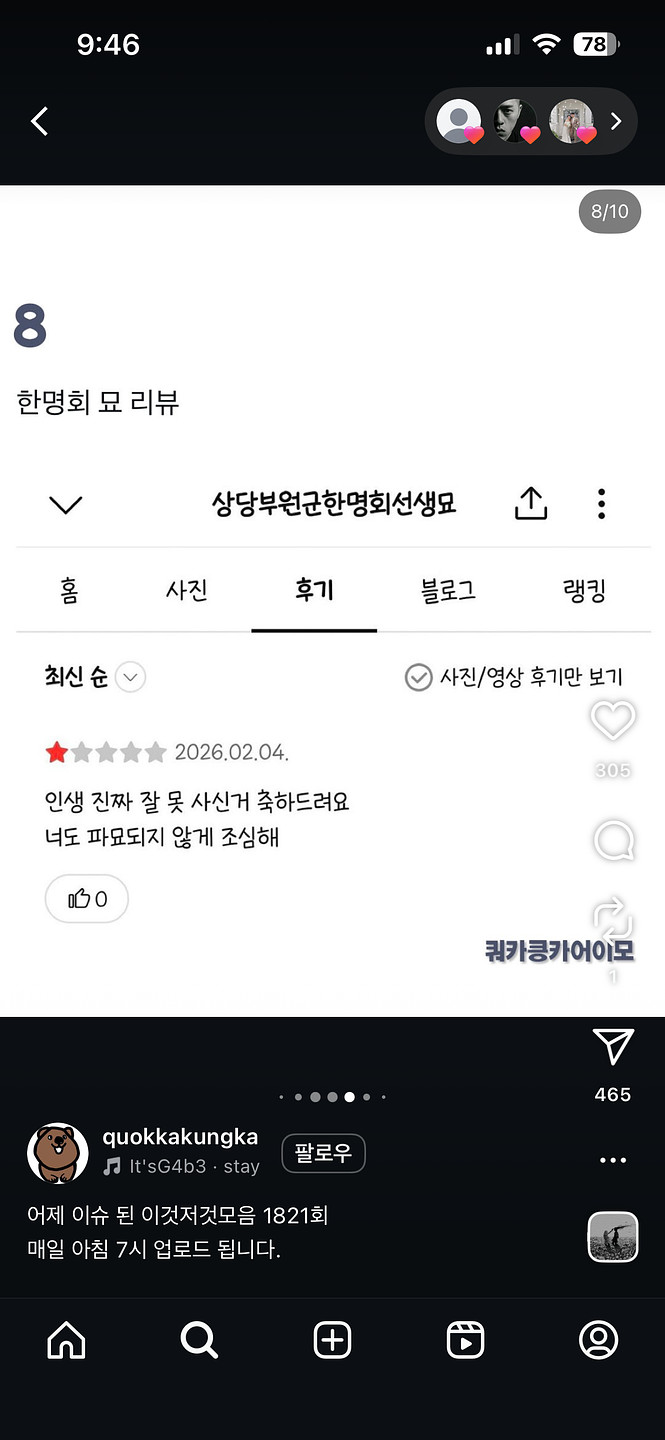Open the three-dot more options menu
Viewport: 665px width, 1440px height.
[x=612, y=1161]
